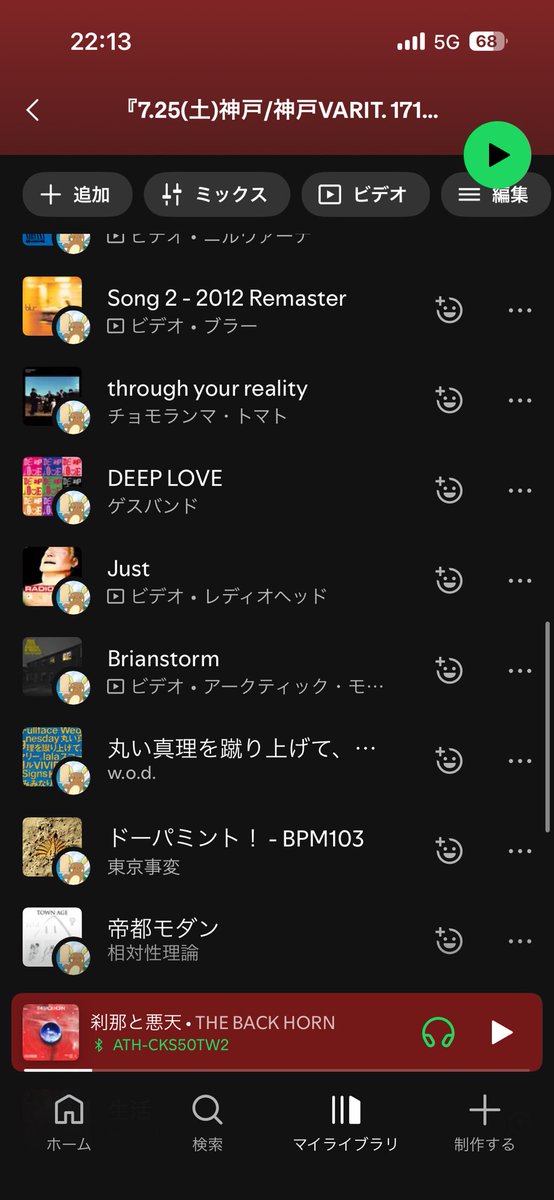Tap the 追加 chip
Screen dimensions: 554x1200
tap(77, 194)
